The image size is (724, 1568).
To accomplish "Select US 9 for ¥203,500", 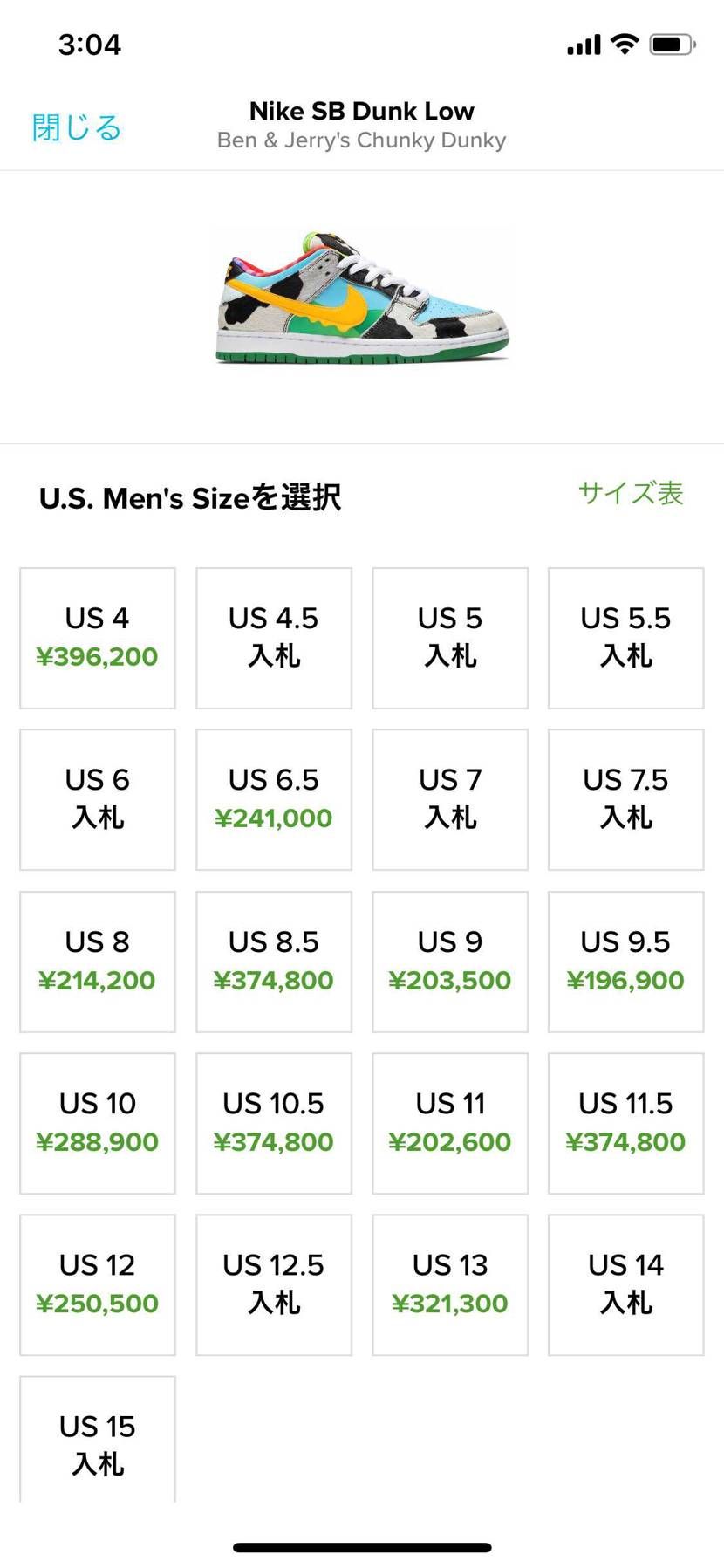I will click(450, 962).
